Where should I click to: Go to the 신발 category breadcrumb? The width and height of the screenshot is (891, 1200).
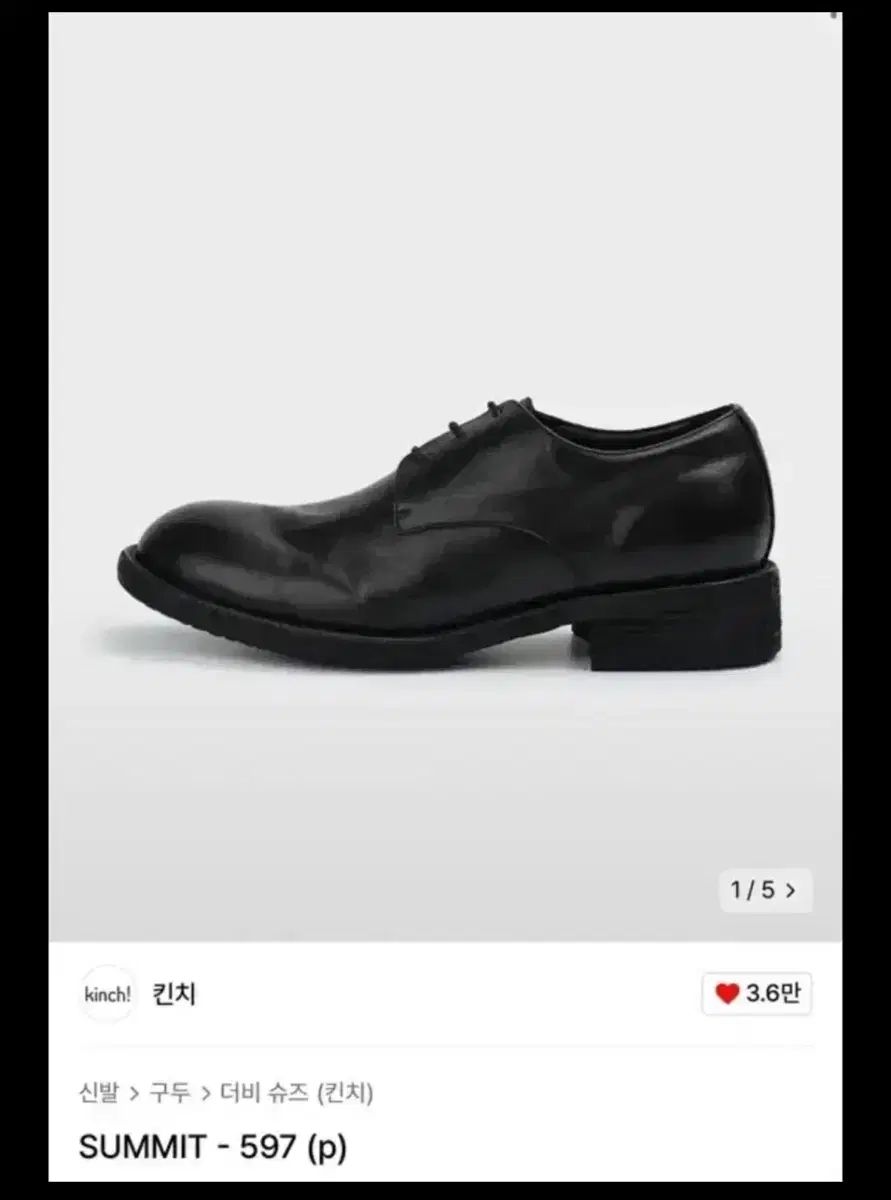(98, 1092)
